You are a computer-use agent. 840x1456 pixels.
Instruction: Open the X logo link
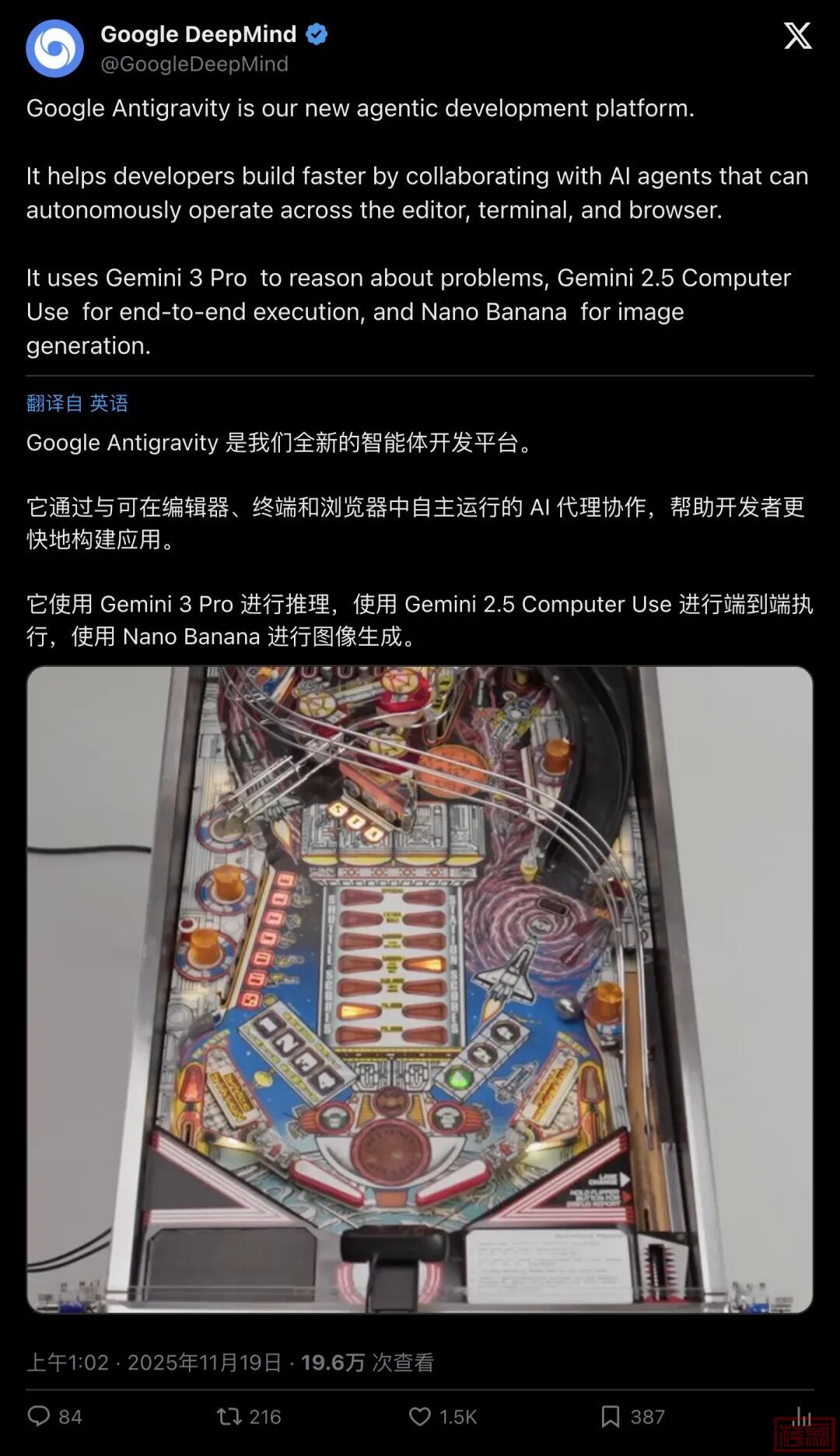[x=797, y=36]
